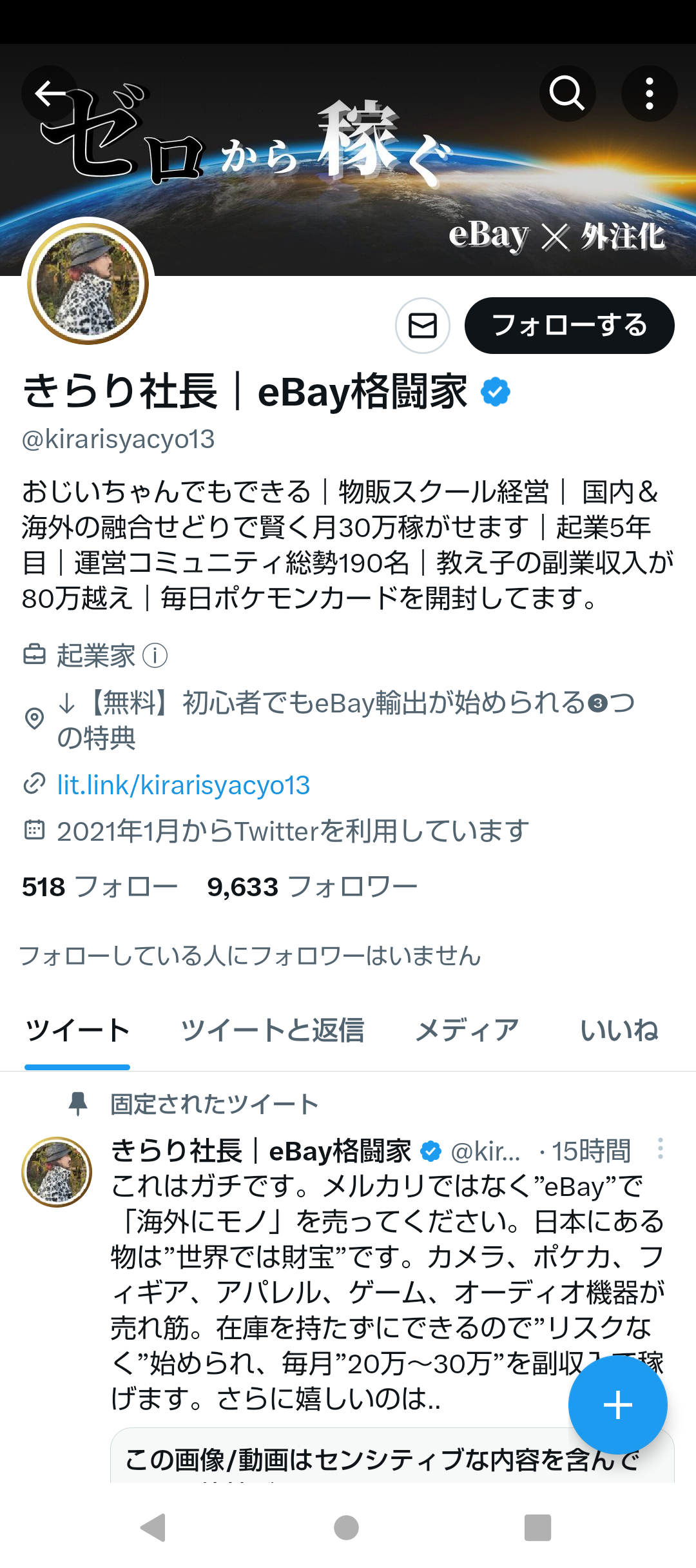Open the large profile avatar photo
The height and width of the screenshot is (1568, 696).
(88, 284)
